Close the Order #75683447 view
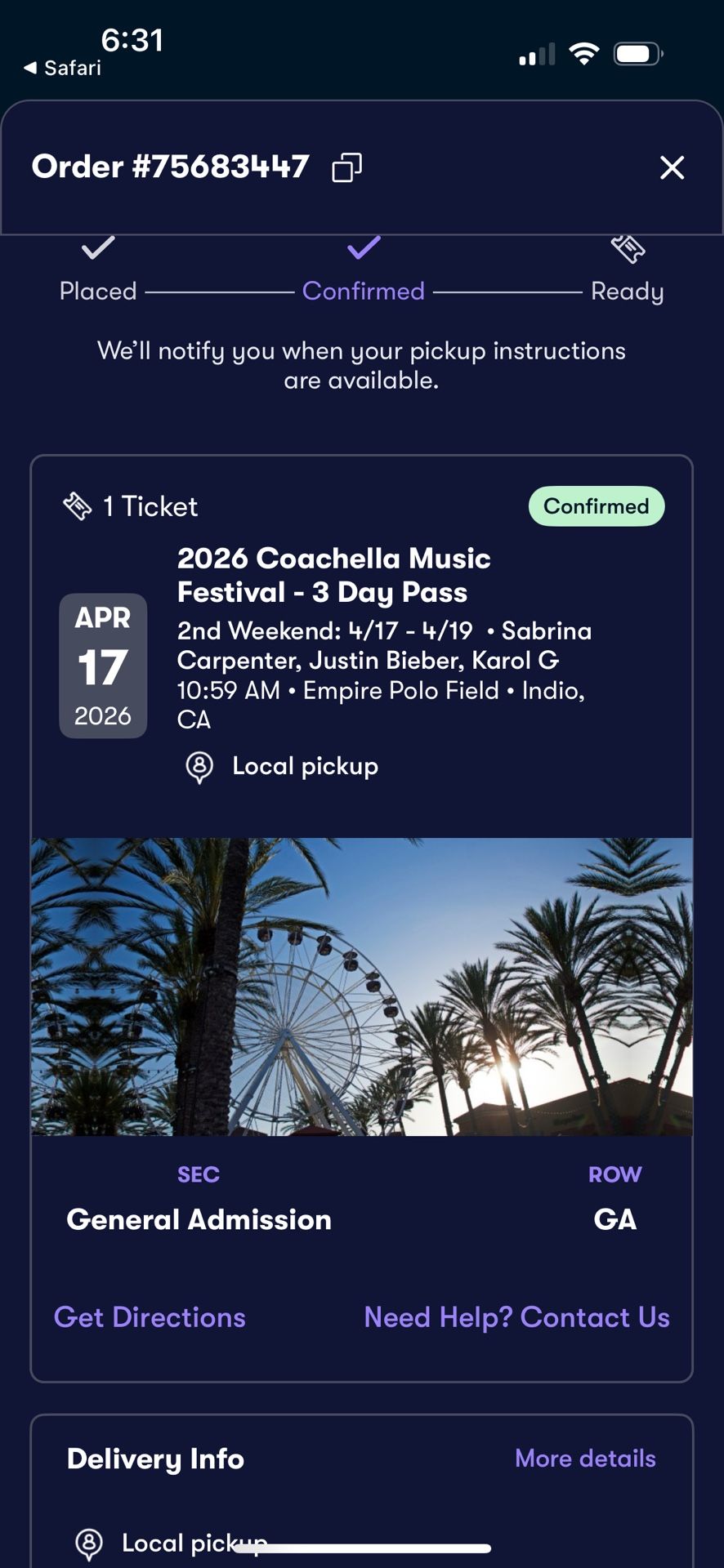 click(672, 167)
